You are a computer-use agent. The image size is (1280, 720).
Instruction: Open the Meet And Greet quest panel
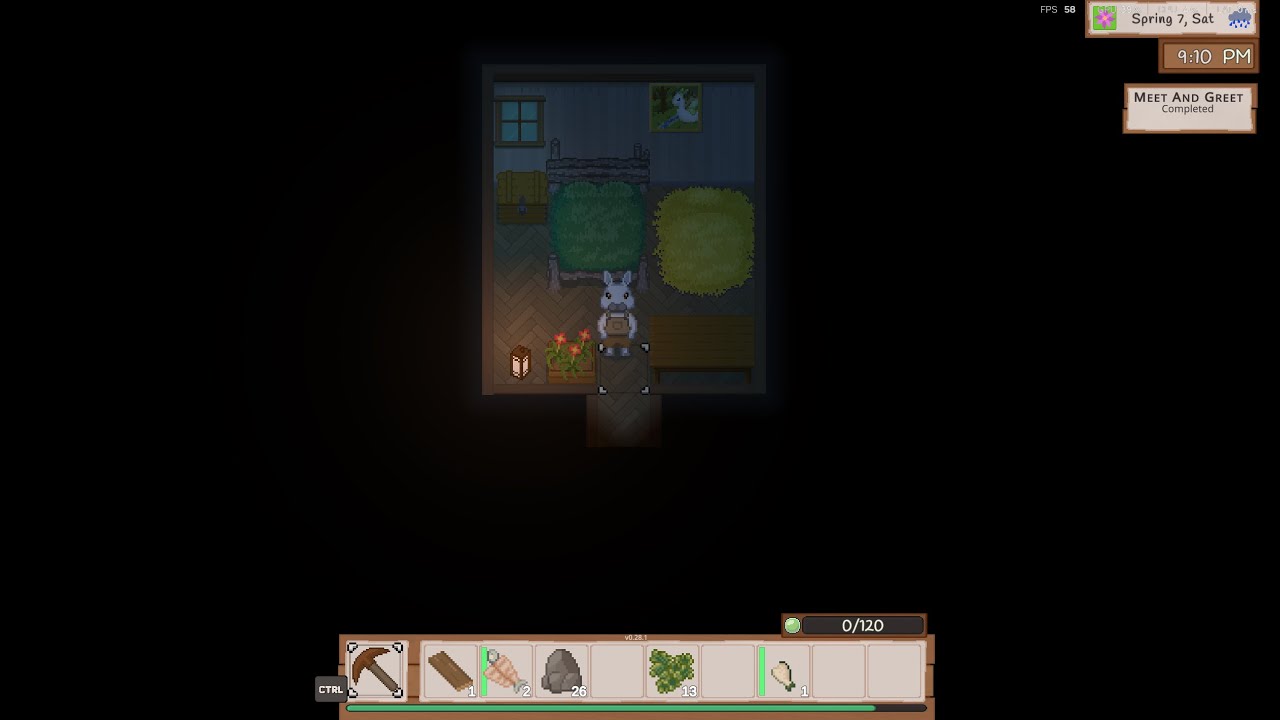click(1188, 107)
